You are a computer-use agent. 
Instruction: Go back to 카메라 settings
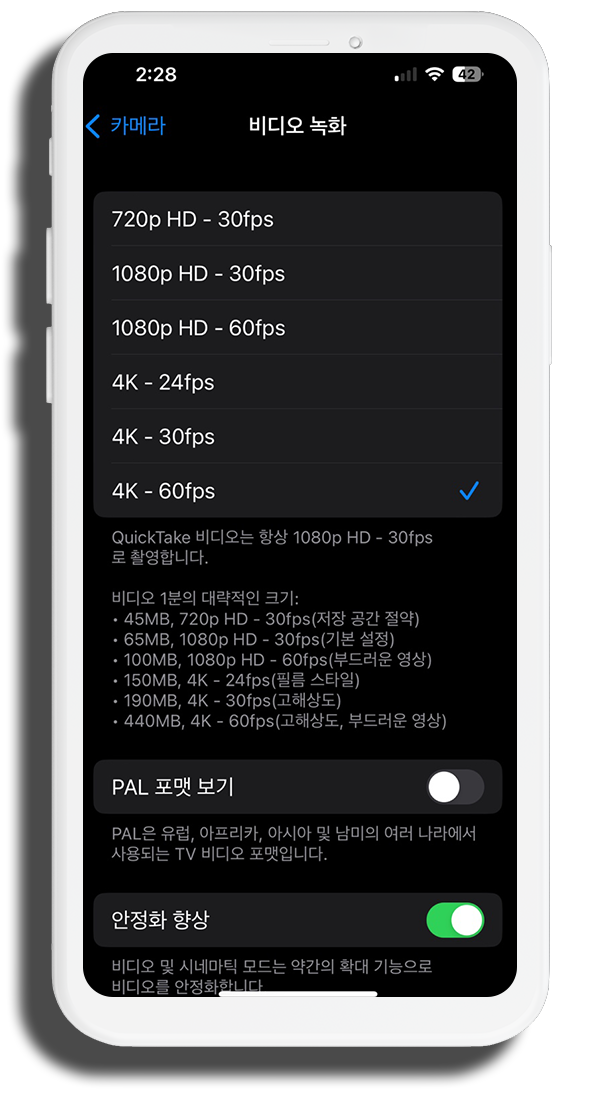[126, 126]
